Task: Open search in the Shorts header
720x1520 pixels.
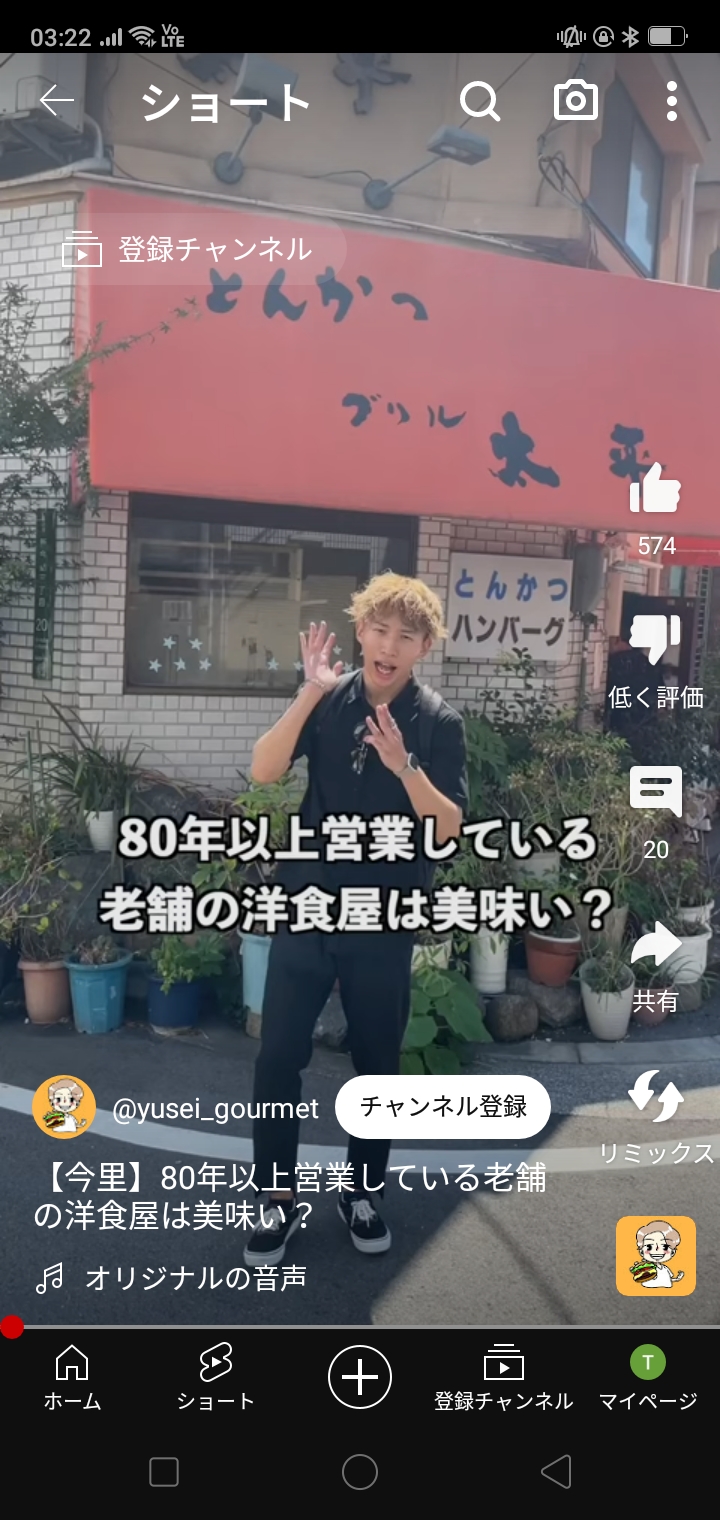Action: 480,101
